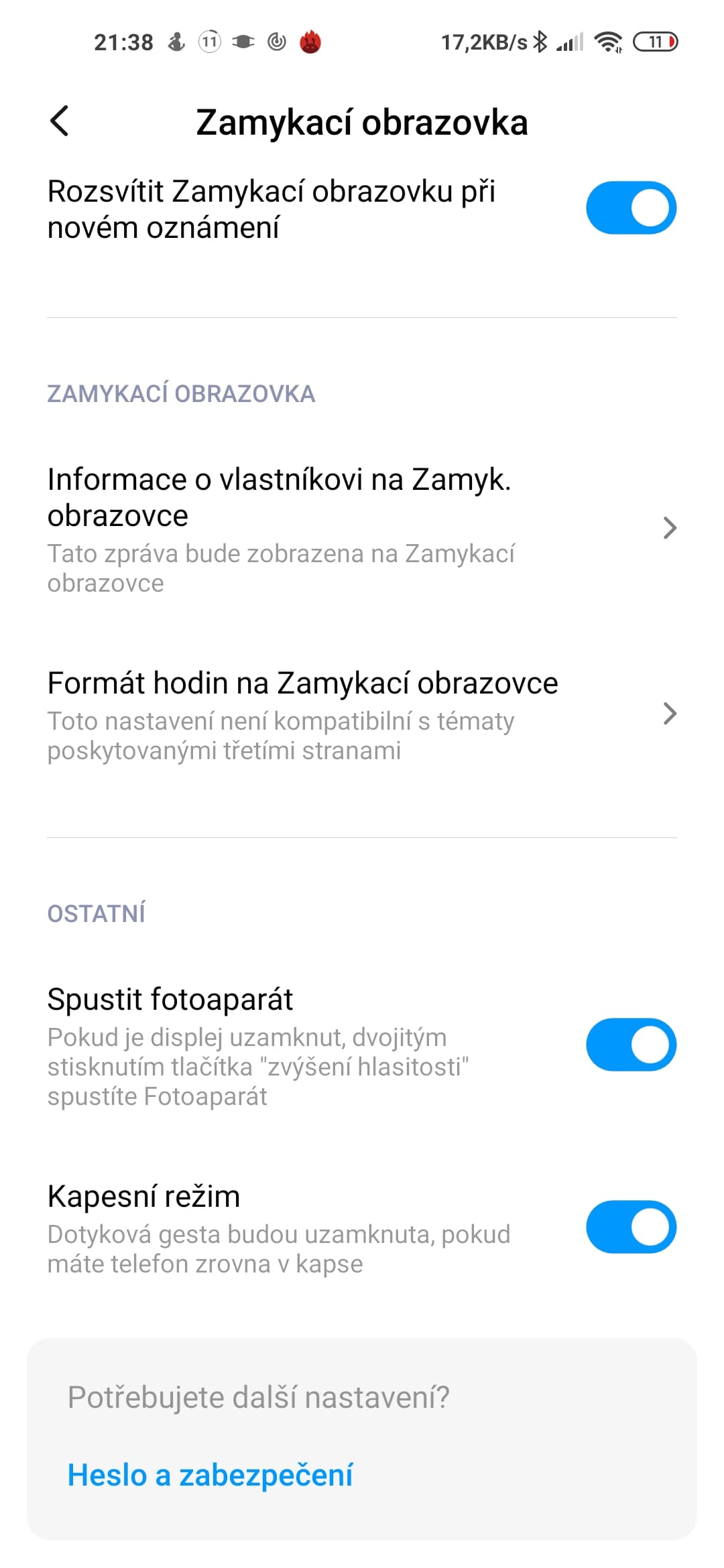The image size is (724, 1568).
Task: Disable the Spustit fotoaparát switch
Action: [x=631, y=1045]
